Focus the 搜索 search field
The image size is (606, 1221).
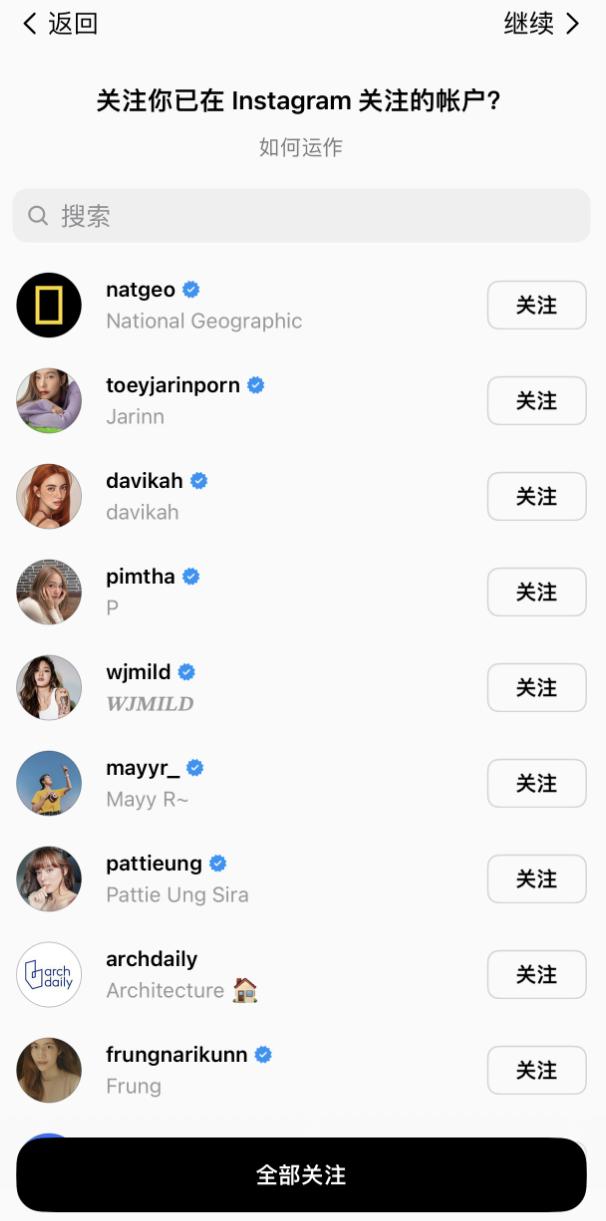[301, 216]
